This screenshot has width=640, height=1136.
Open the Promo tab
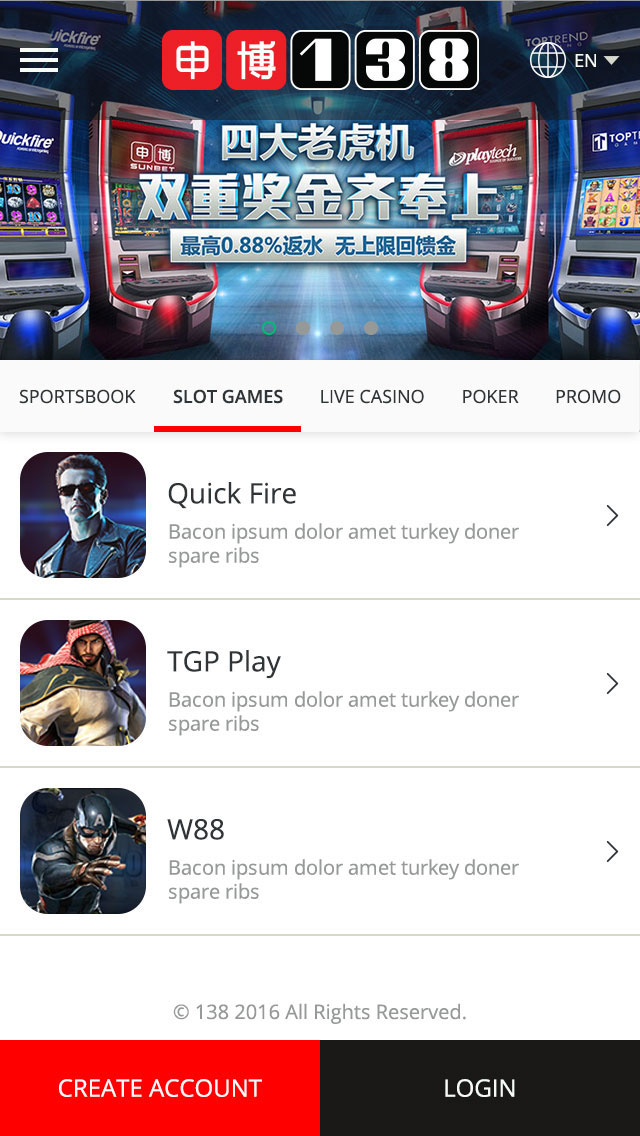588,397
